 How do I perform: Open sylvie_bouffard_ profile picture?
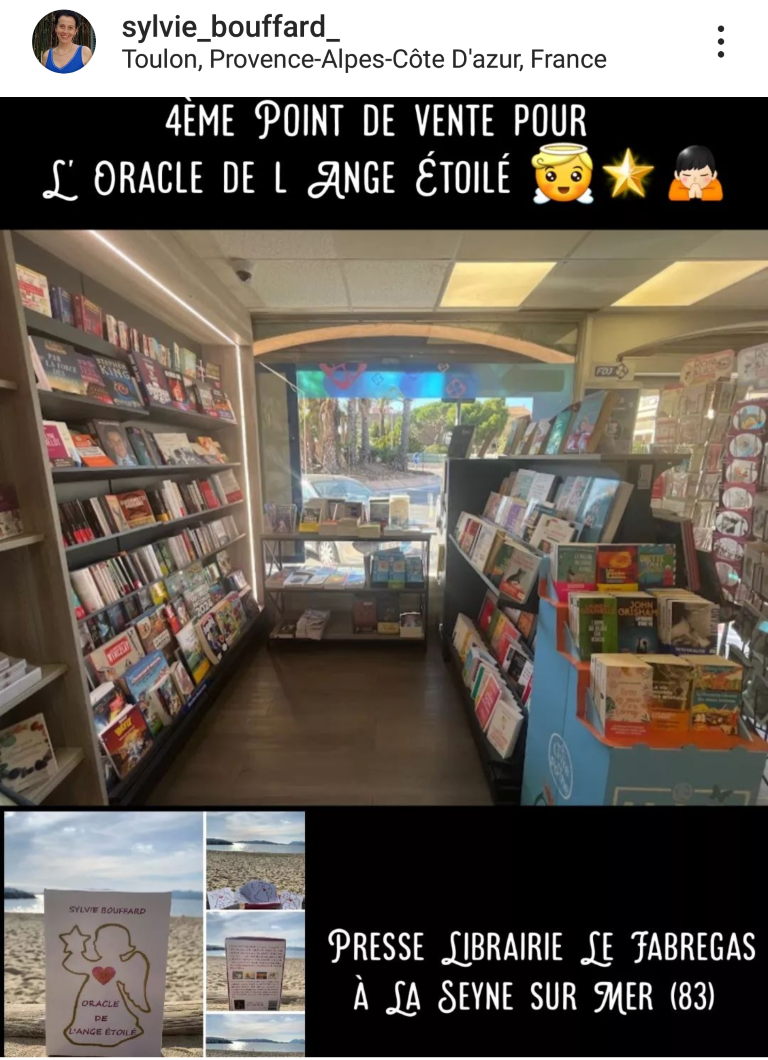[x=64, y=42]
